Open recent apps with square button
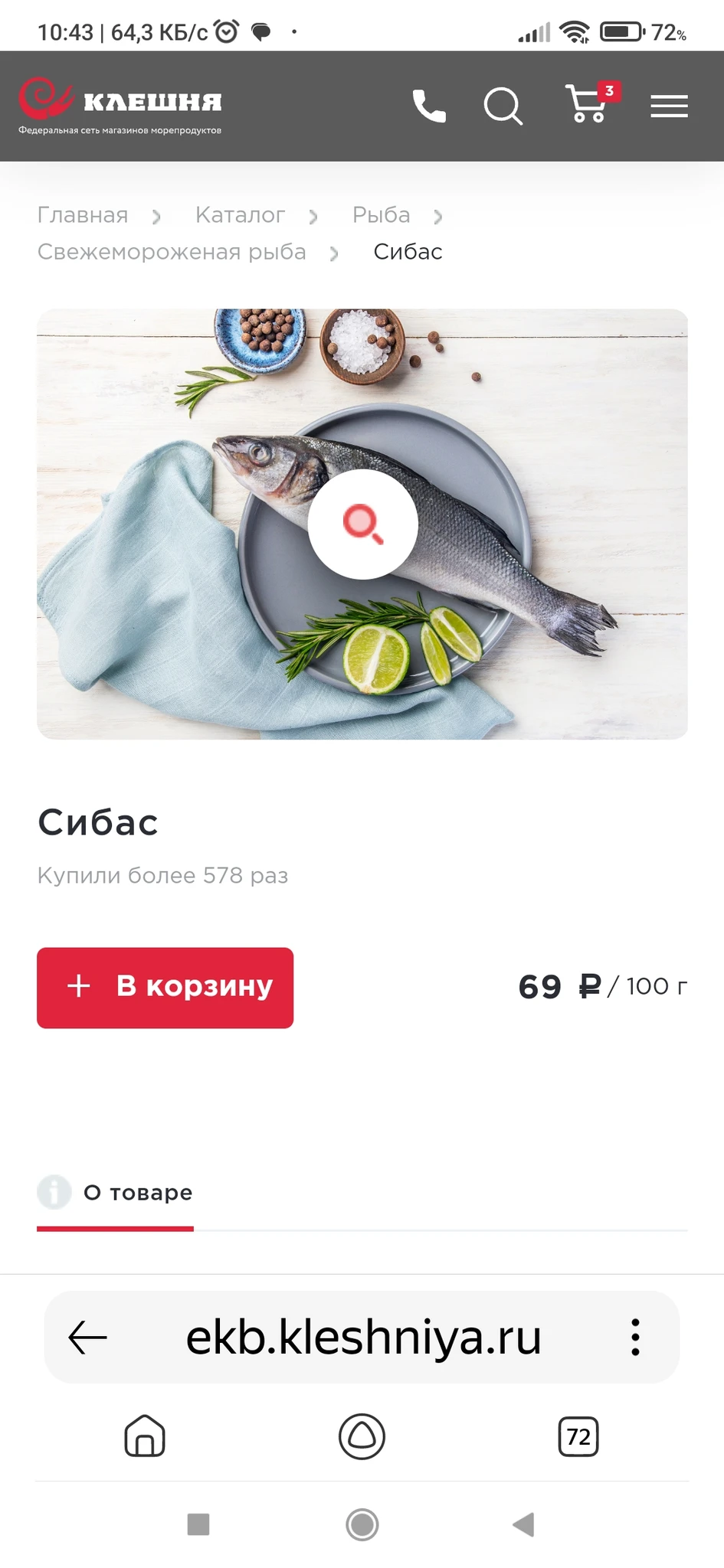The width and height of the screenshot is (724, 1568). click(198, 1524)
